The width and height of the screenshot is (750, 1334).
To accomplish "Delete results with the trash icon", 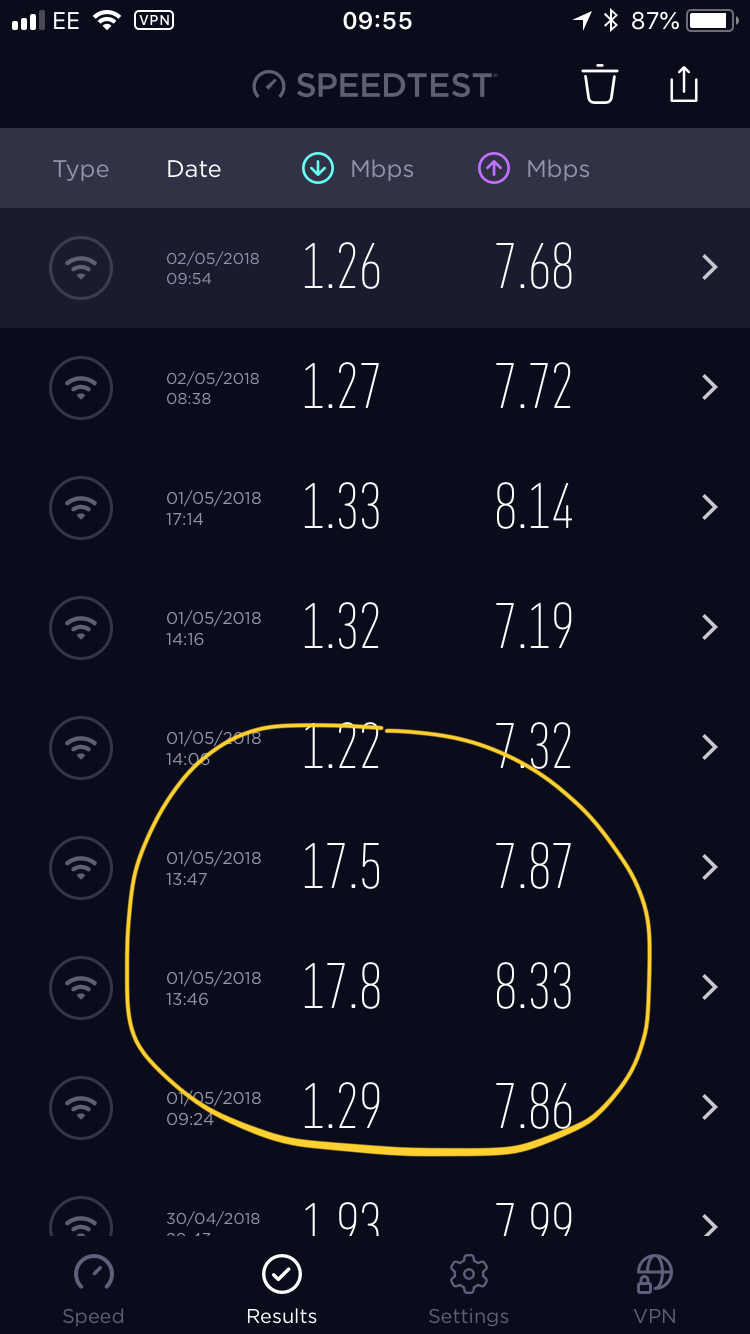I will click(600, 84).
